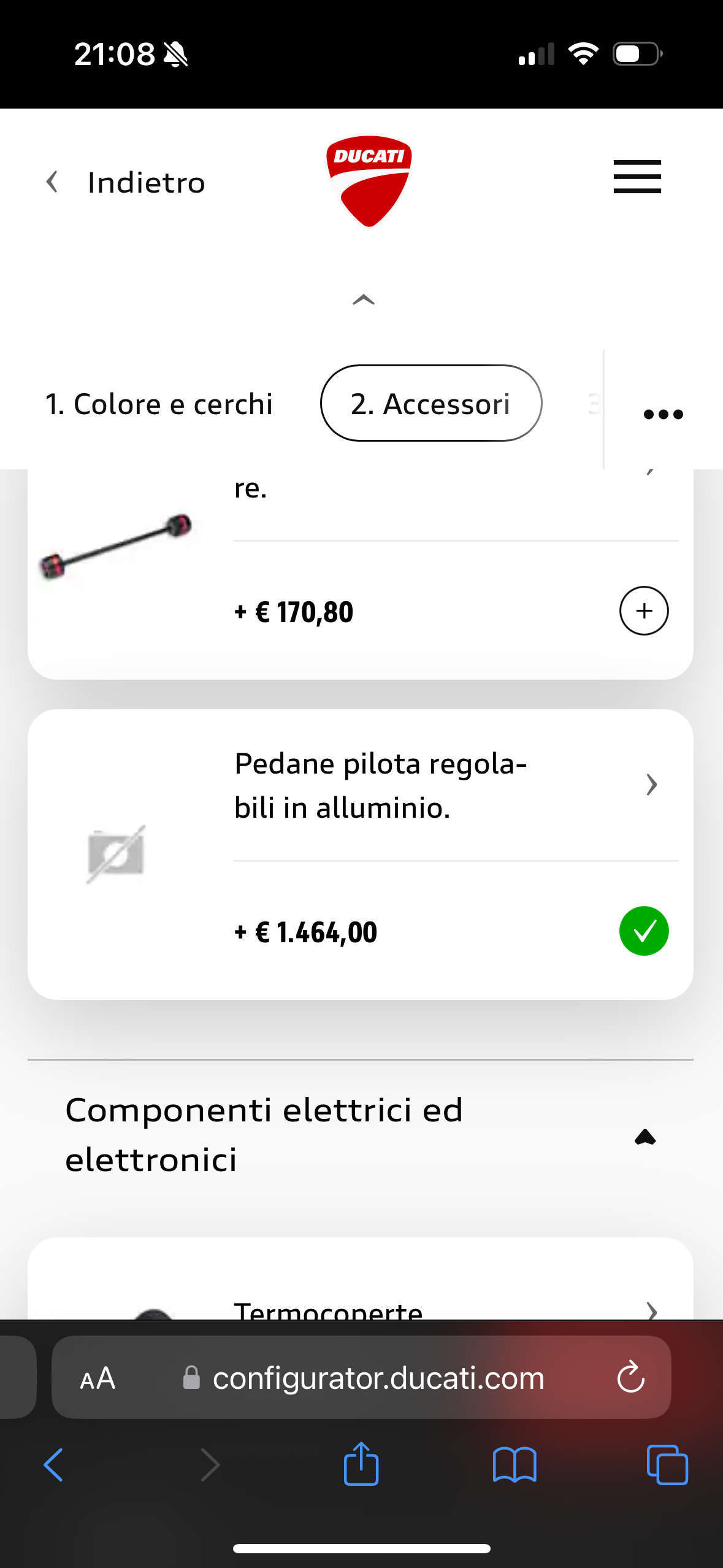The width and height of the screenshot is (723, 1568).
Task: Open details for Pedane pilota regolabili in alluminio
Action: click(651, 785)
